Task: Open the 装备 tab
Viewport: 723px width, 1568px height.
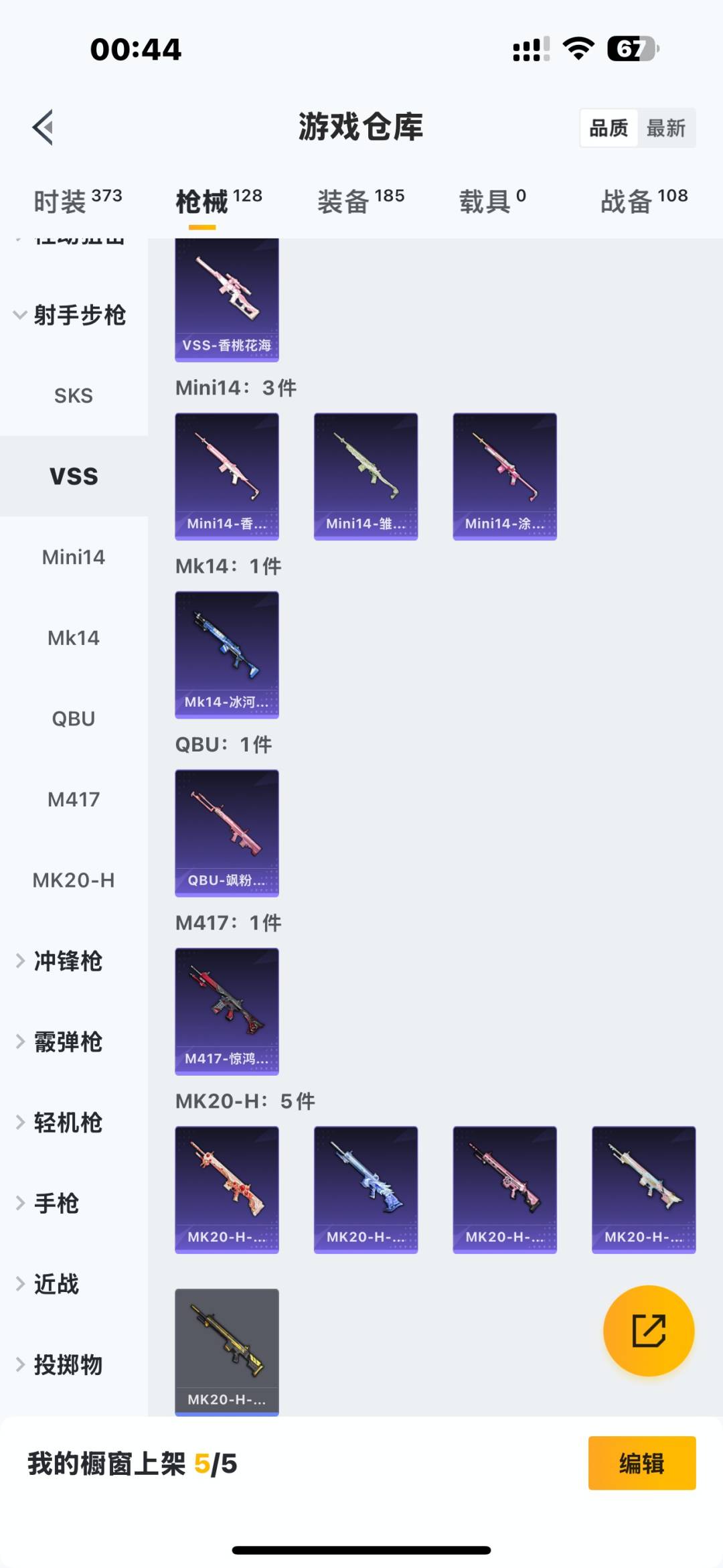Action: point(360,201)
